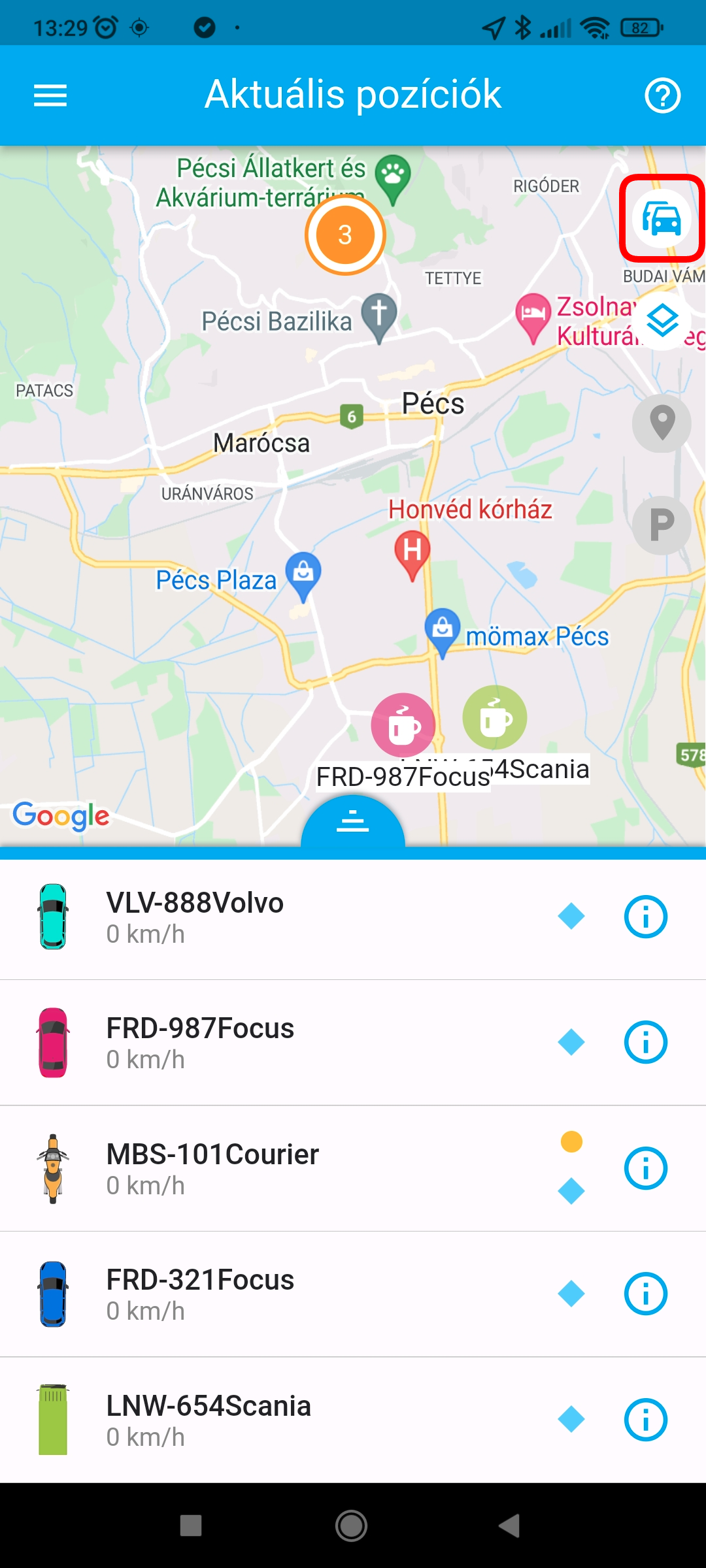Screen dimensions: 706x1568
Task: Select the green Scania map marker
Action: (x=495, y=718)
